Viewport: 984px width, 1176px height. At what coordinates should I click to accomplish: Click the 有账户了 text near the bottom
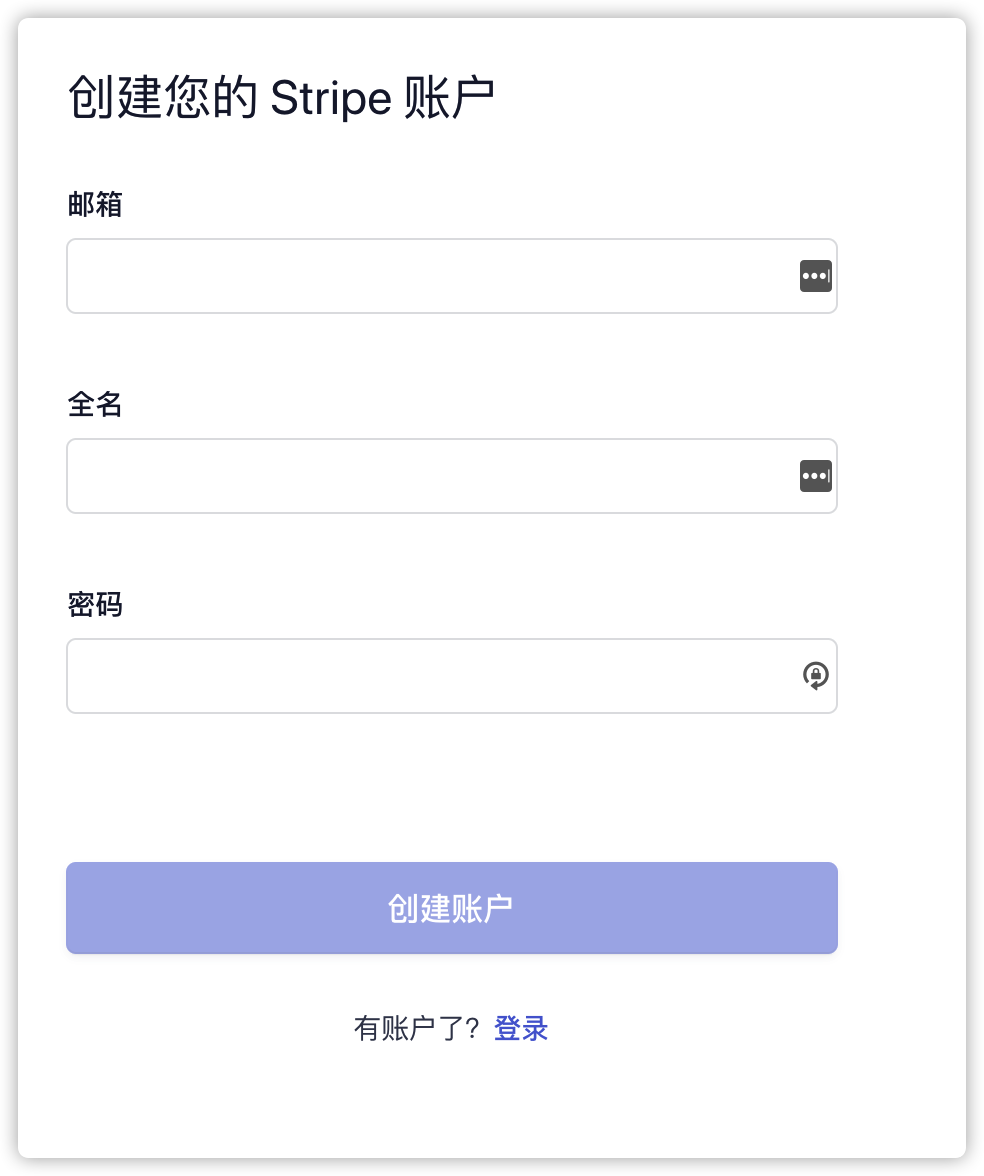413,1028
